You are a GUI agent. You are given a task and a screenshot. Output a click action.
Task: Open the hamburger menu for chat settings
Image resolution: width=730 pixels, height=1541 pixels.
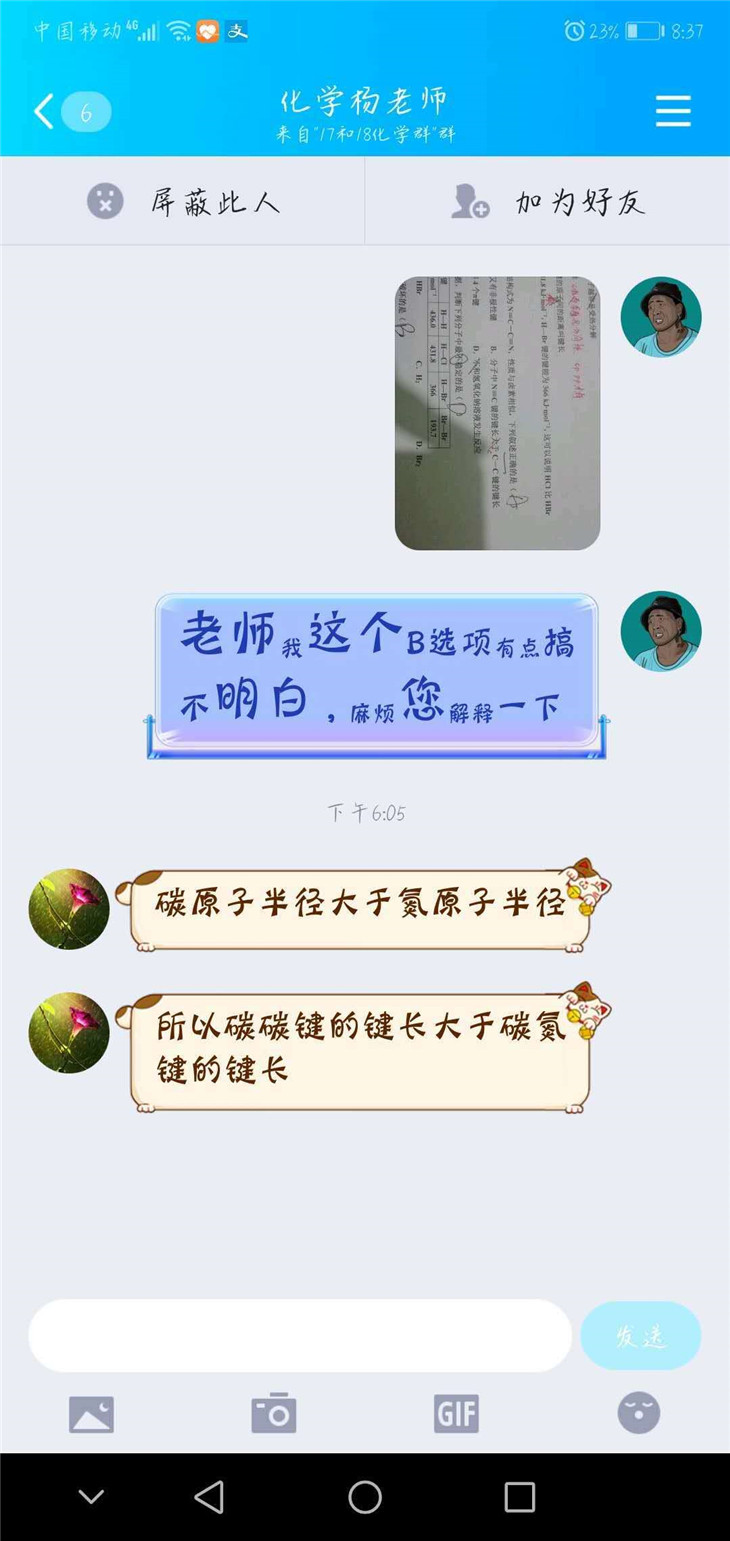(x=672, y=111)
